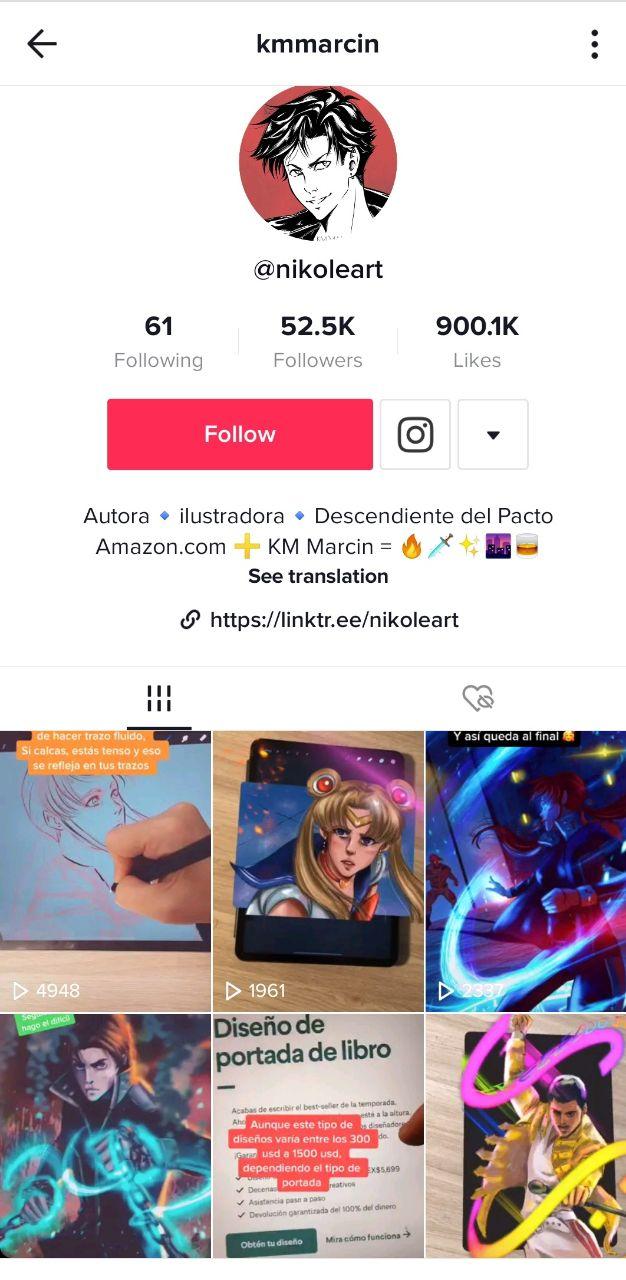Open the linked Instagram profile
626x1280 pixels.
pyautogui.click(x=415, y=434)
